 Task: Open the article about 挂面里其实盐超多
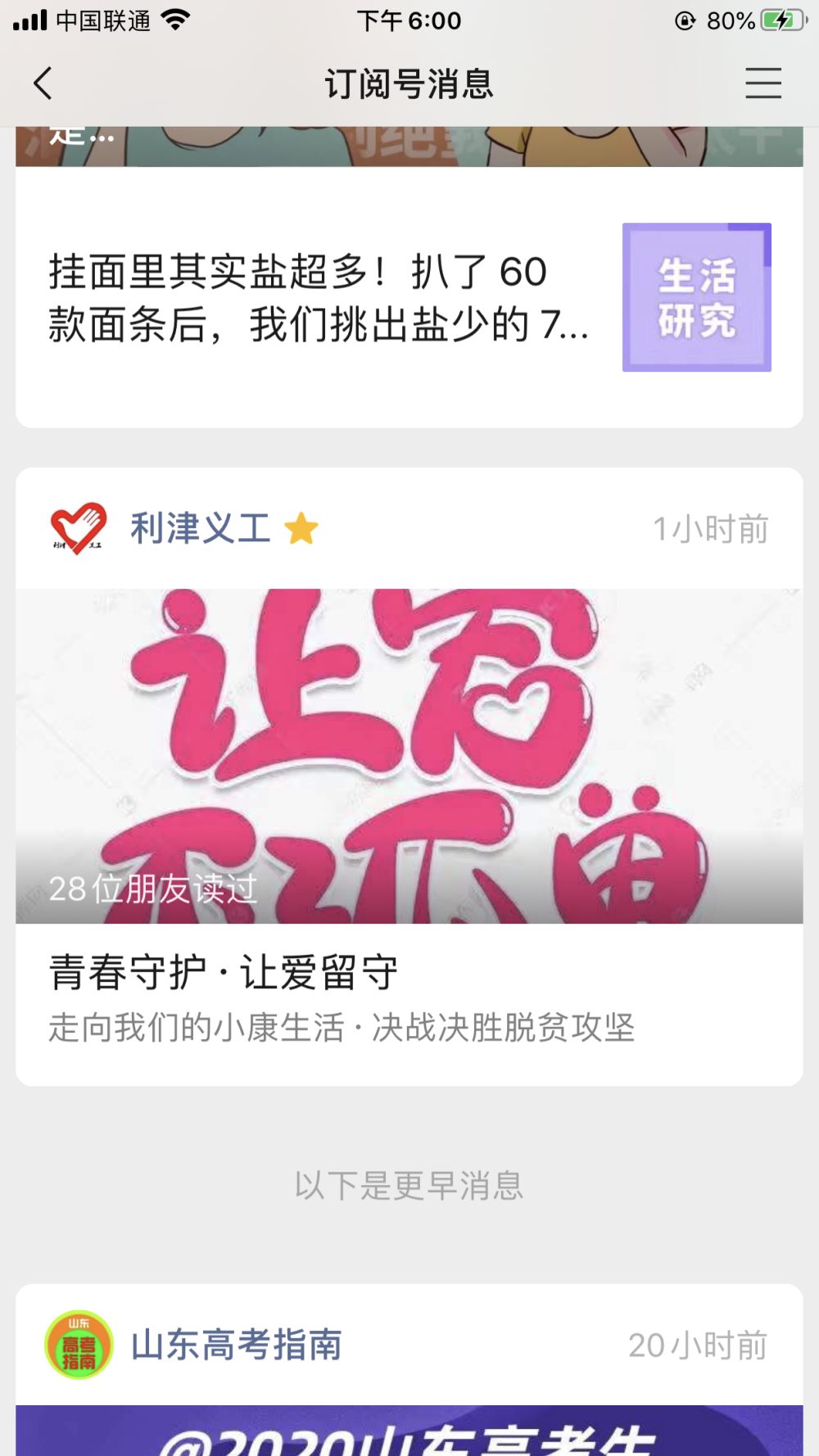tap(319, 298)
